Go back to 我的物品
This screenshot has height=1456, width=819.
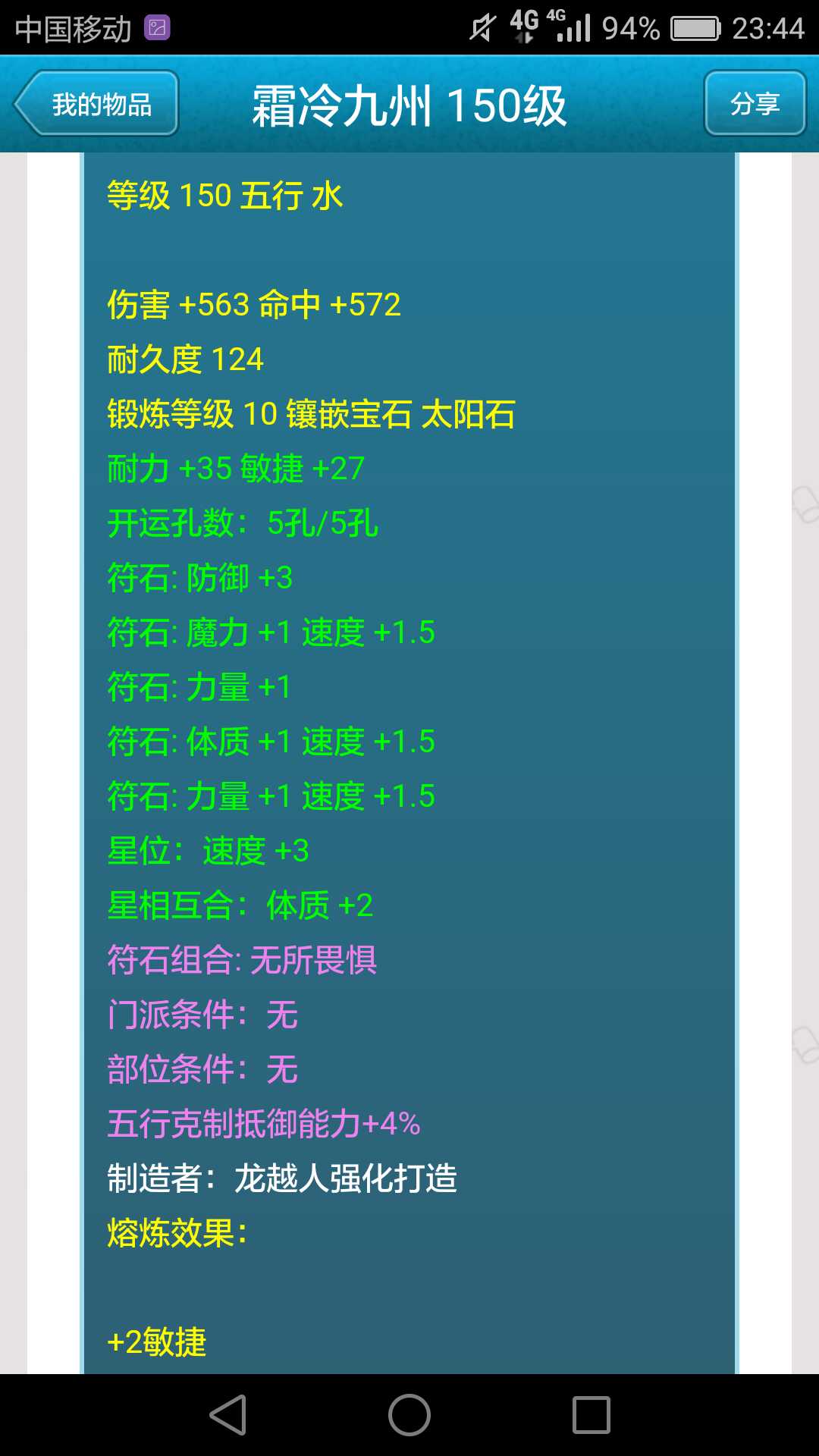click(x=96, y=104)
